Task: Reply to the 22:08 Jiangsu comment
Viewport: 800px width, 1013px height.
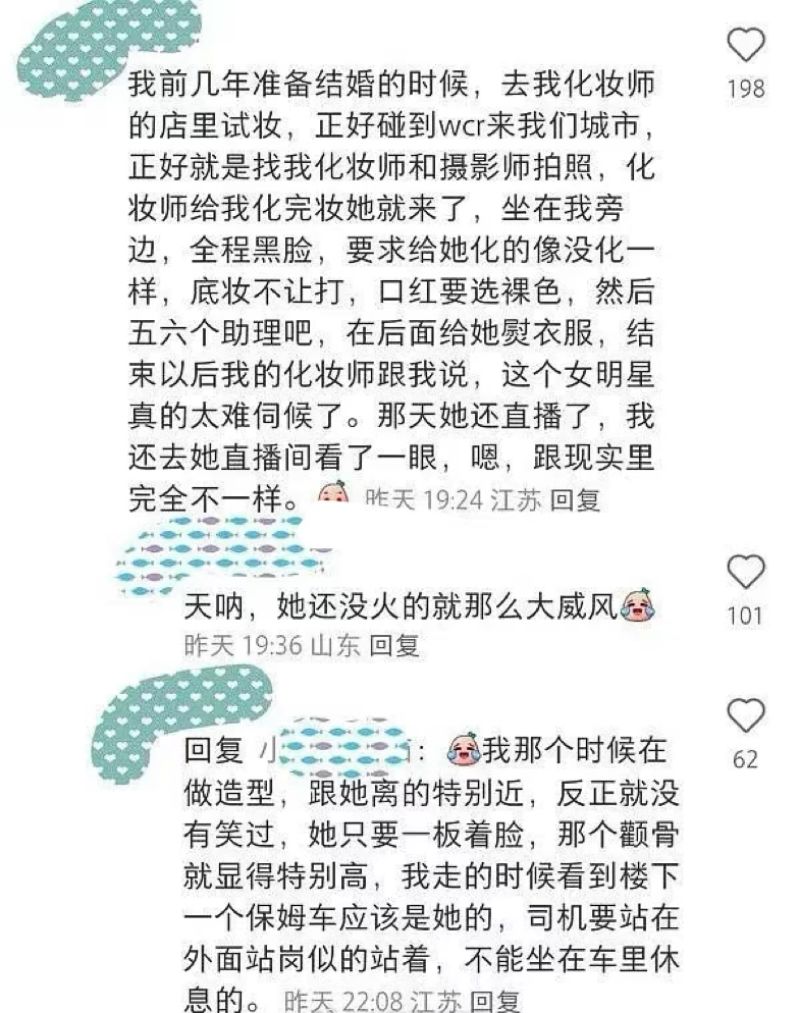Action: pyautogui.click(x=496, y=1001)
